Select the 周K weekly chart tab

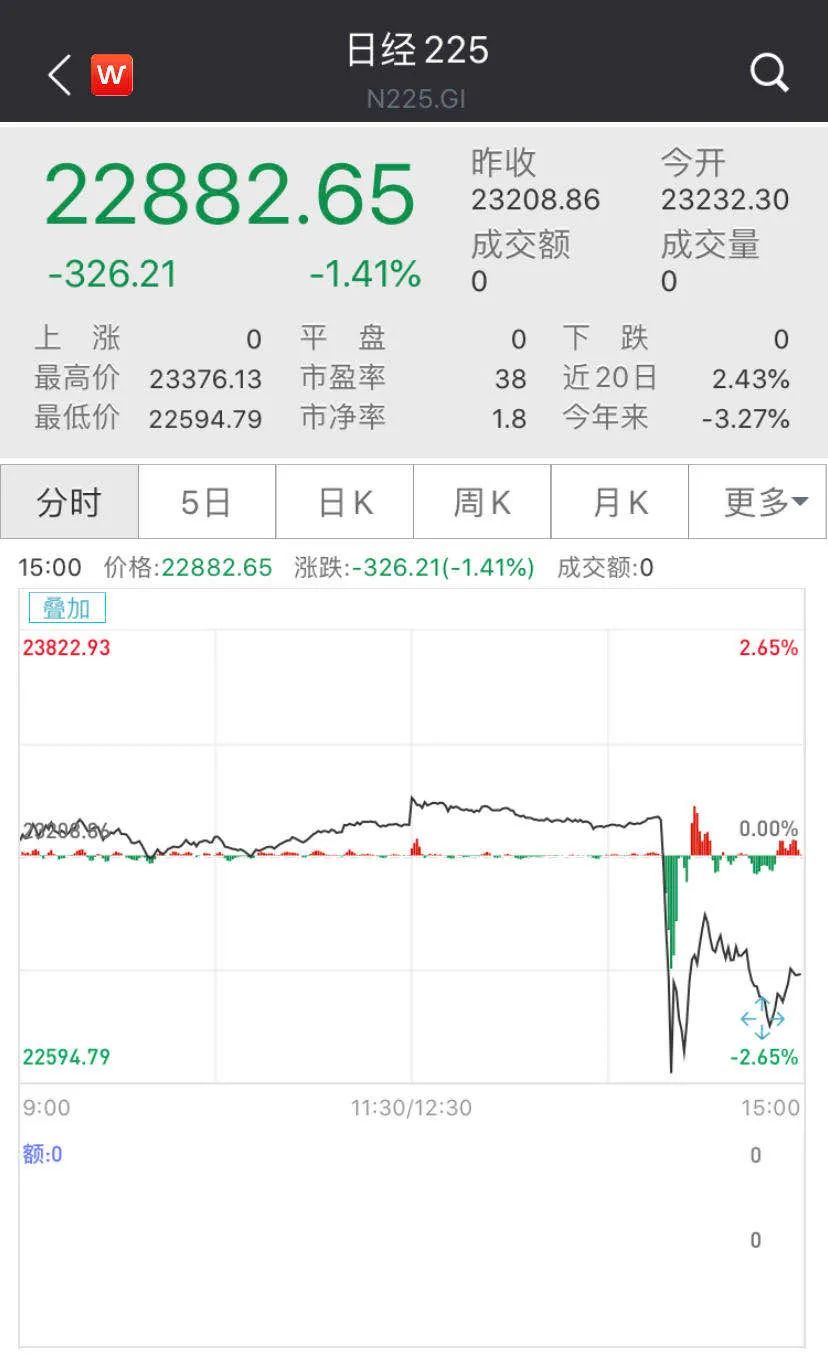pyautogui.click(x=482, y=502)
